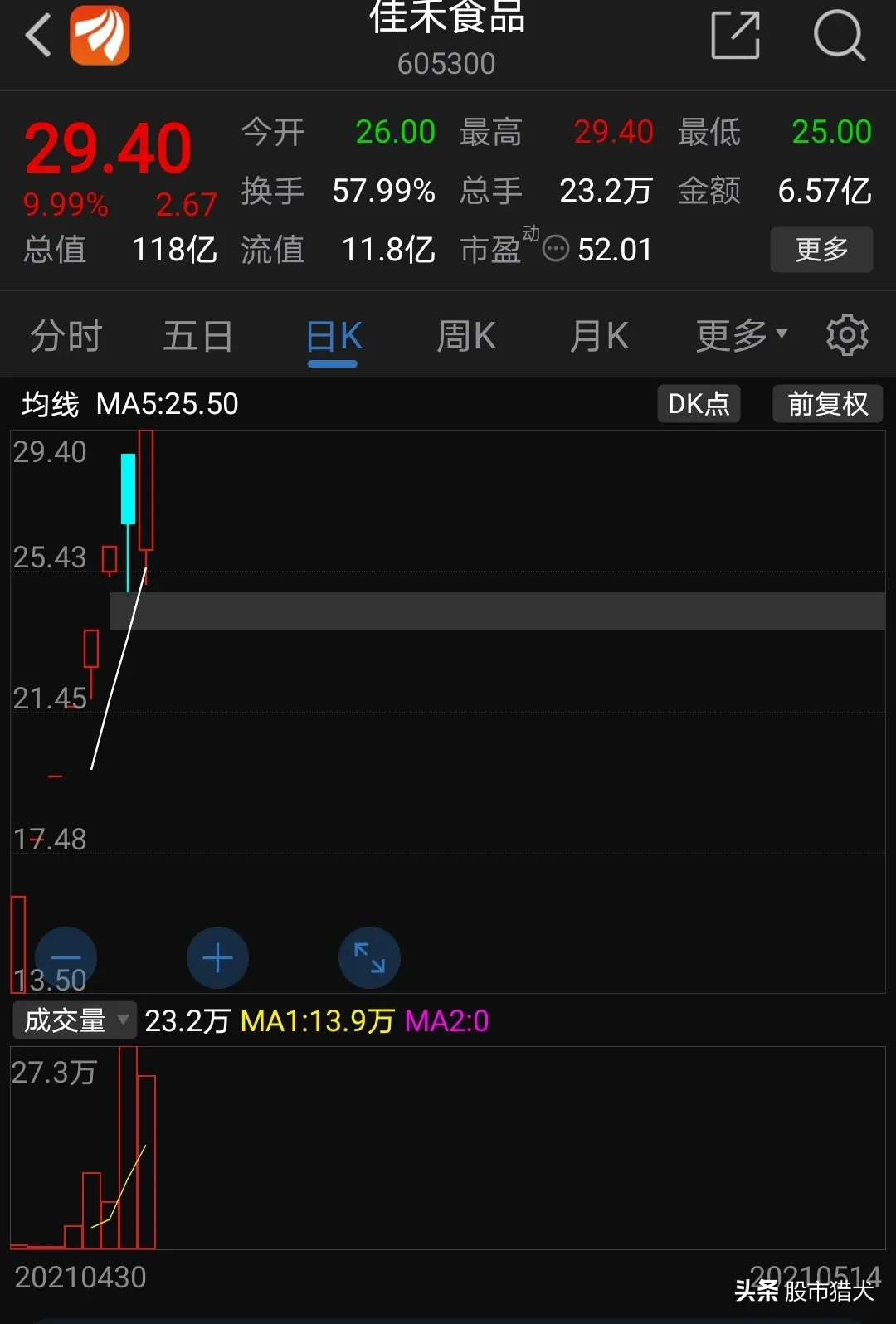The image size is (896, 1324).
Task: Switch to the 分时 chart tab
Action: click(x=66, y=336)
